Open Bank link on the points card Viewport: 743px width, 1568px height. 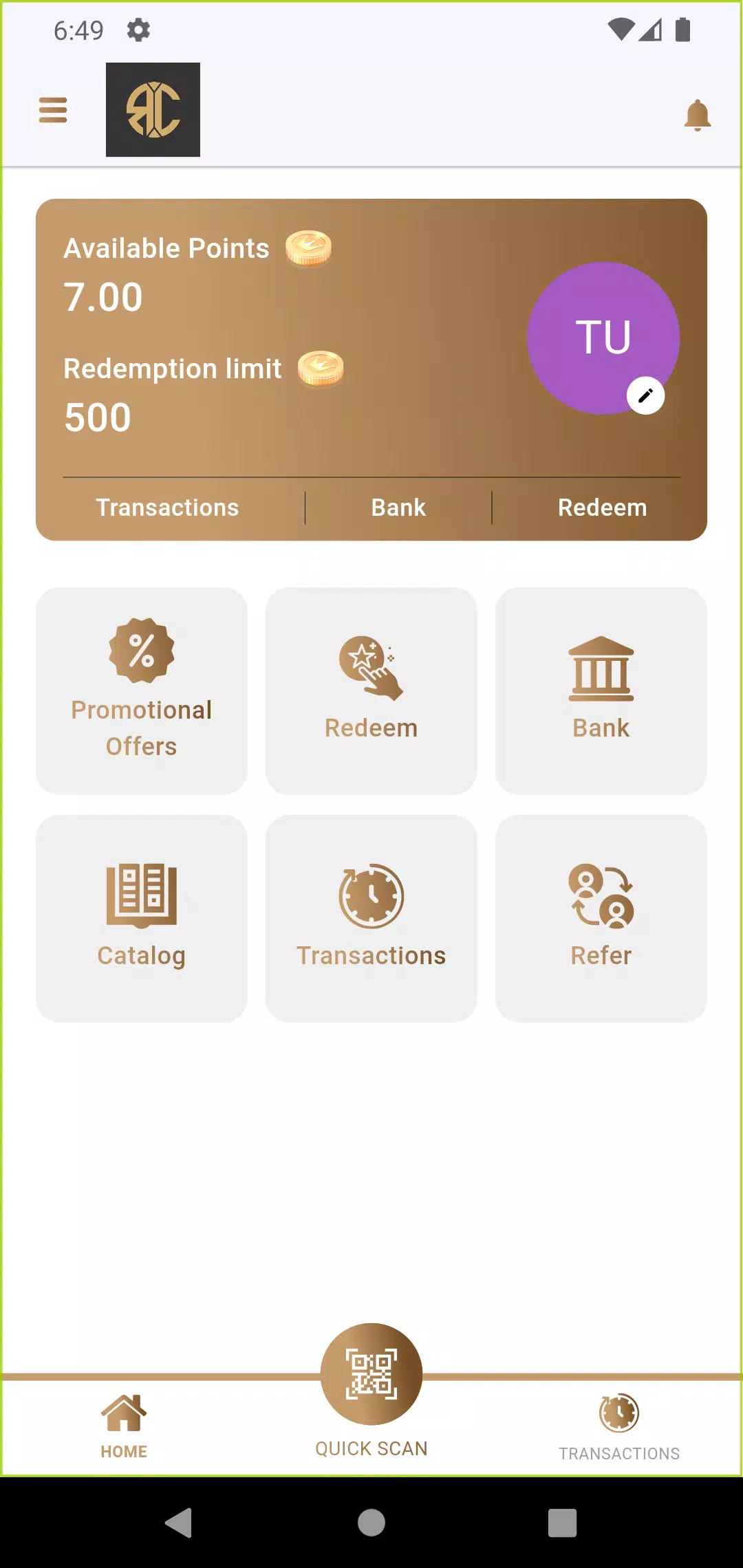[x=398, y=508]
